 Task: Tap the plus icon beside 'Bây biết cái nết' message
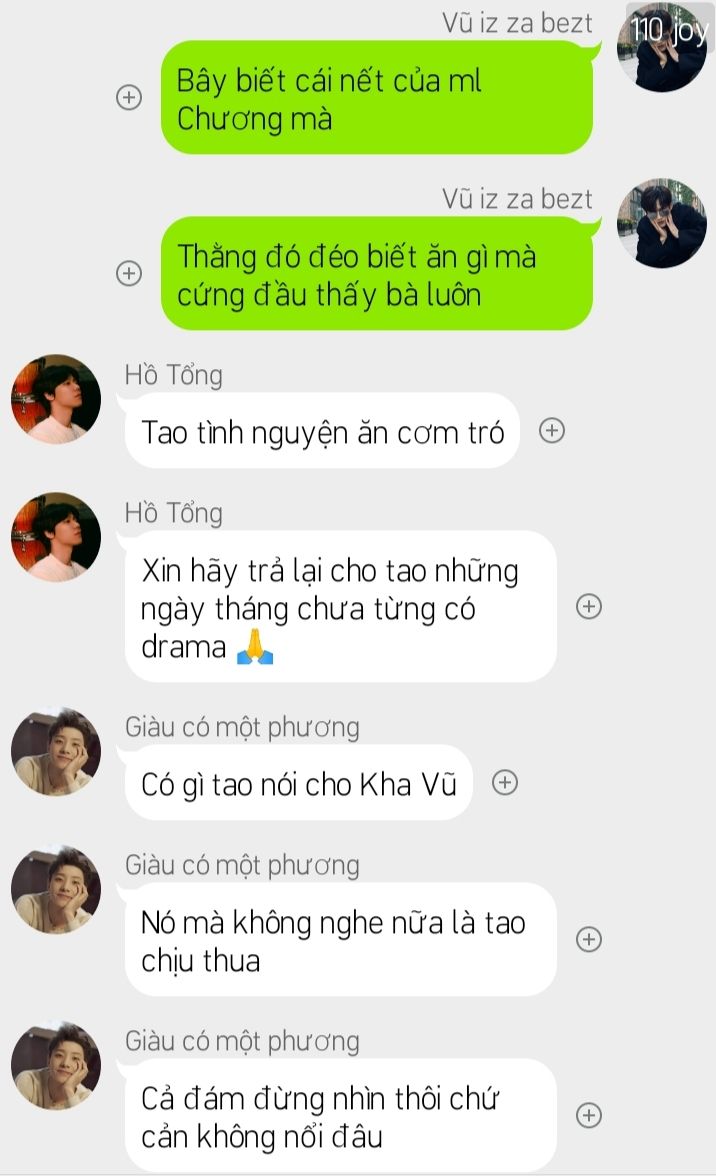(x=129, y=97)
